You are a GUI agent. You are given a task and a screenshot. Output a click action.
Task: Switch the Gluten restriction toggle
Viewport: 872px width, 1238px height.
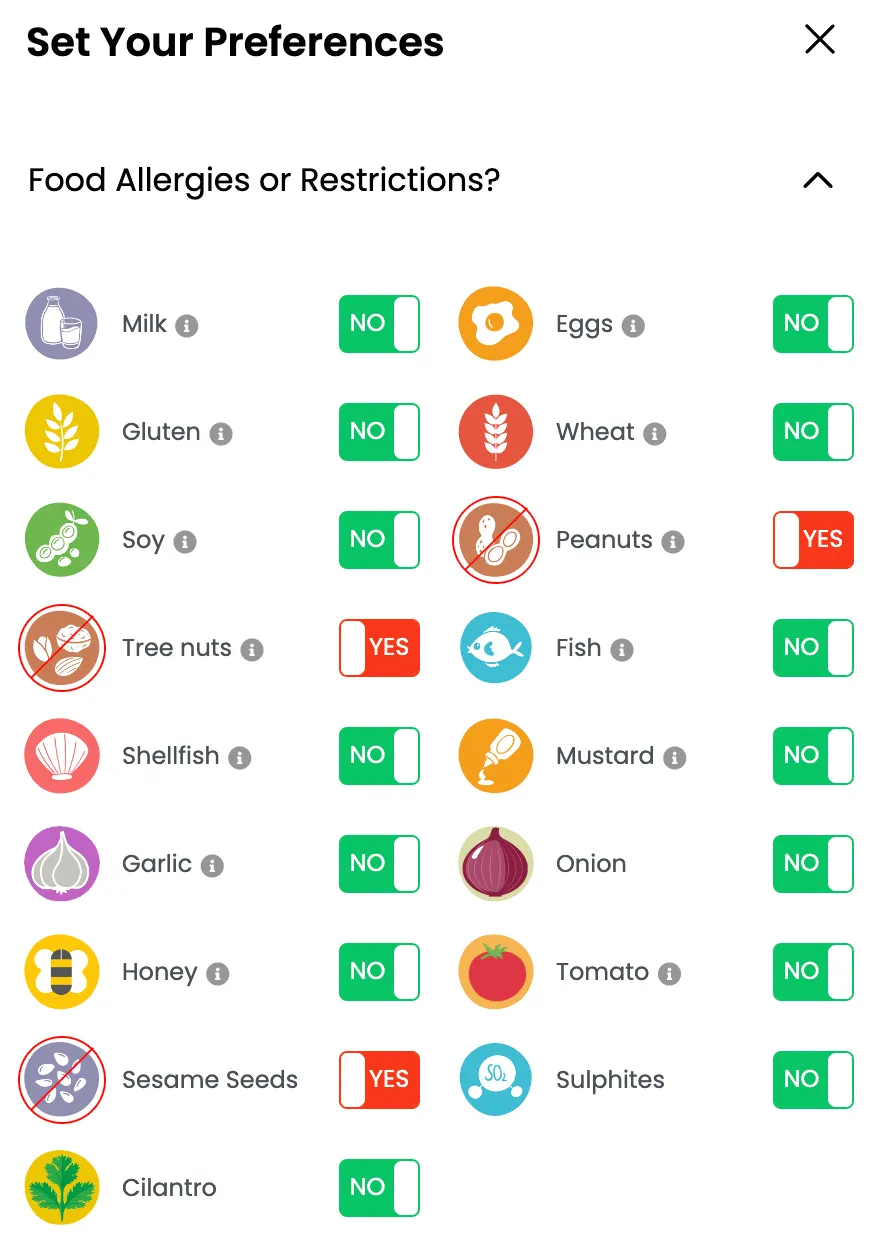coord(379,432)
